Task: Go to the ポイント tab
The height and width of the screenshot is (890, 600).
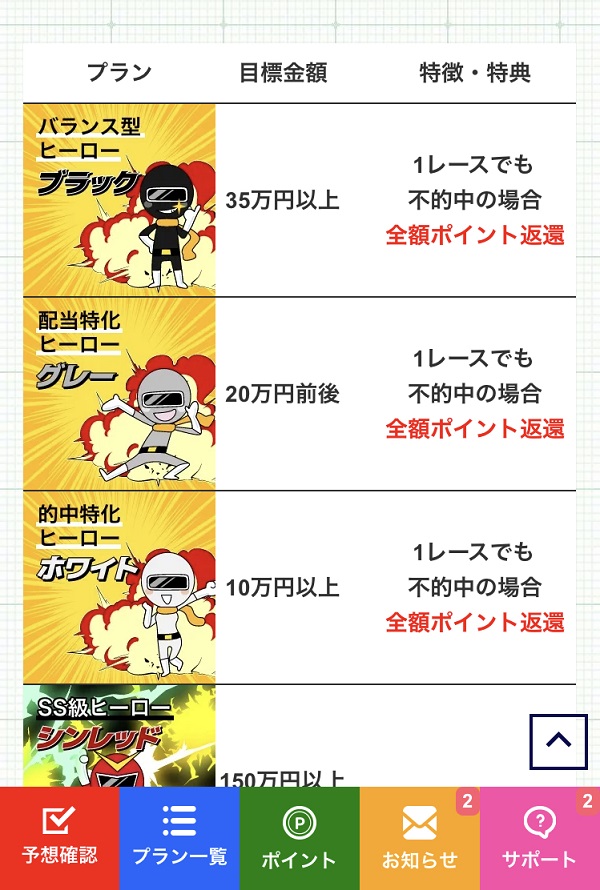Action: pos(299,838)
